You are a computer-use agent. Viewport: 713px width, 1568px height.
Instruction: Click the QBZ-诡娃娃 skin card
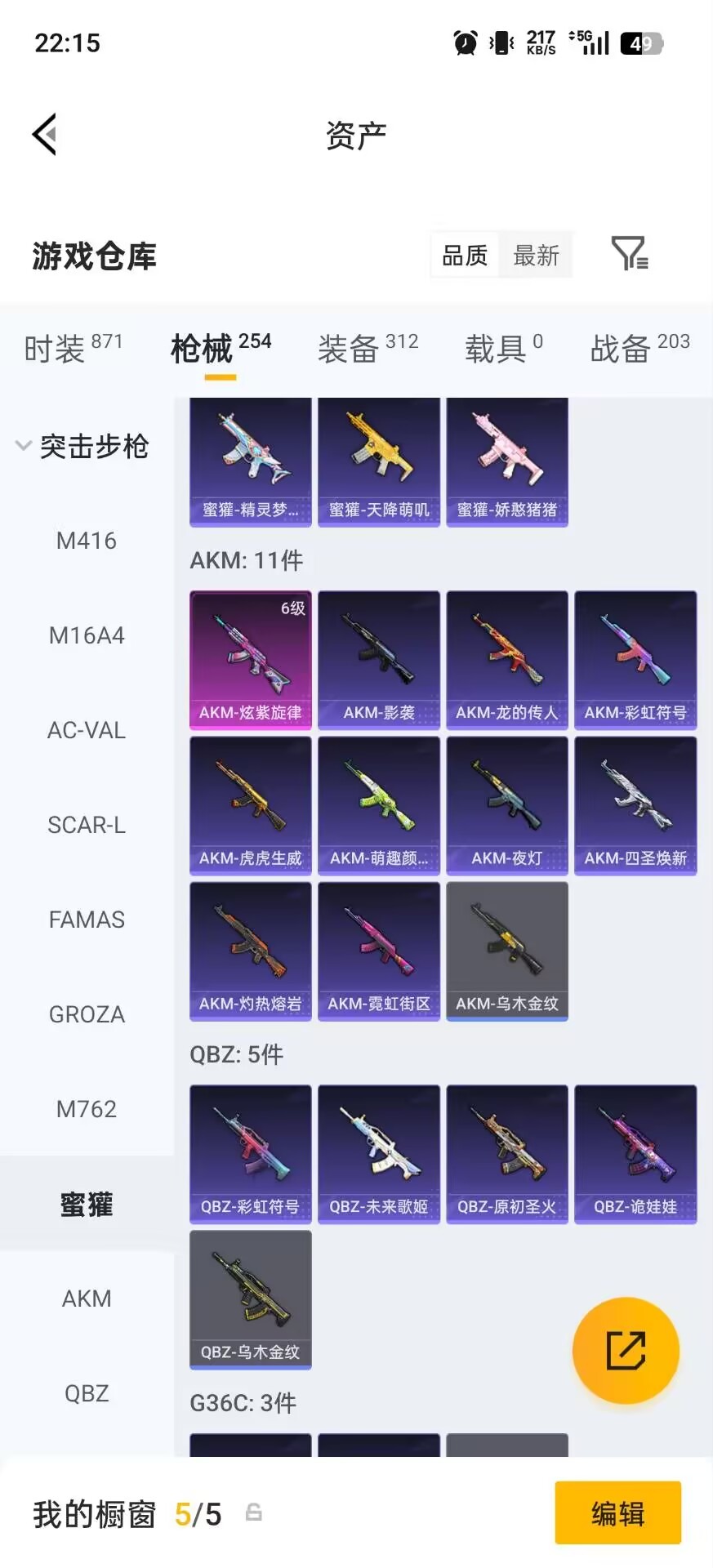tap(635, 1154)
